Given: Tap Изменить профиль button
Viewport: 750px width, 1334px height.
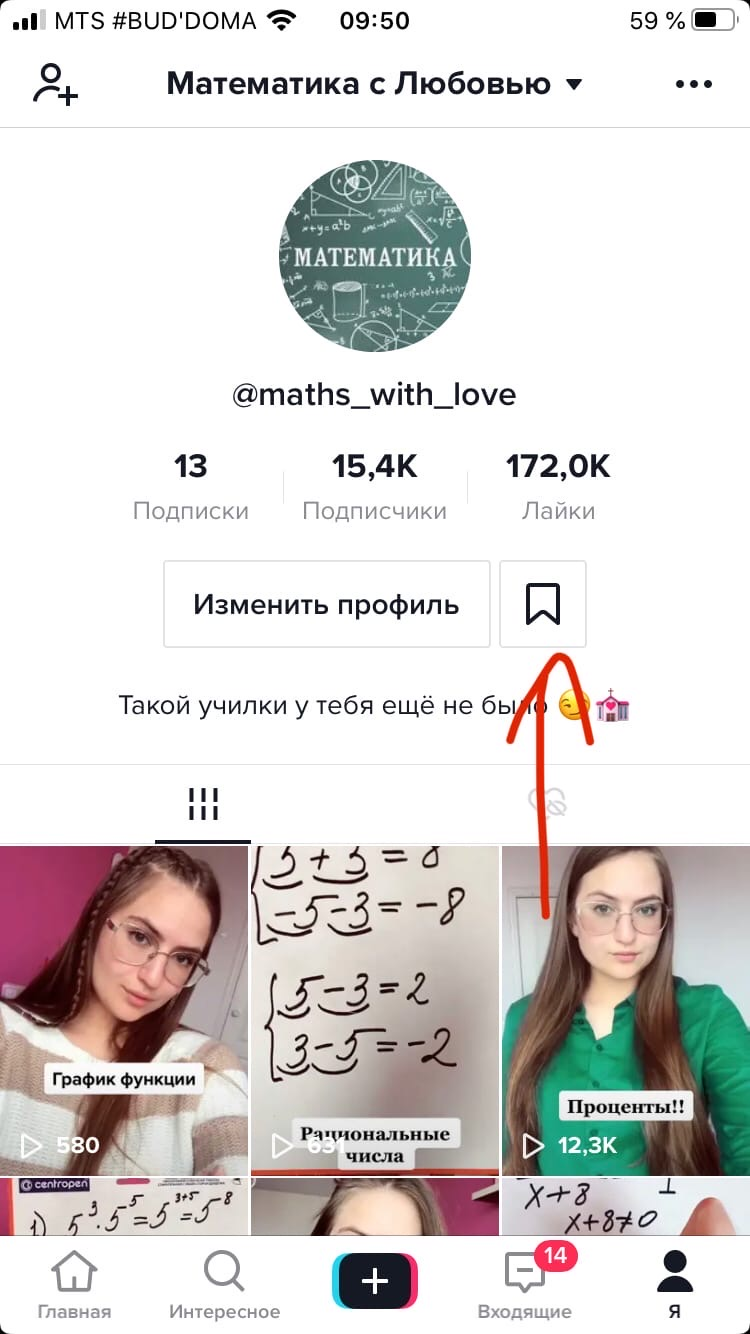Looking at the screenshot, I should (x=327, y=604).
